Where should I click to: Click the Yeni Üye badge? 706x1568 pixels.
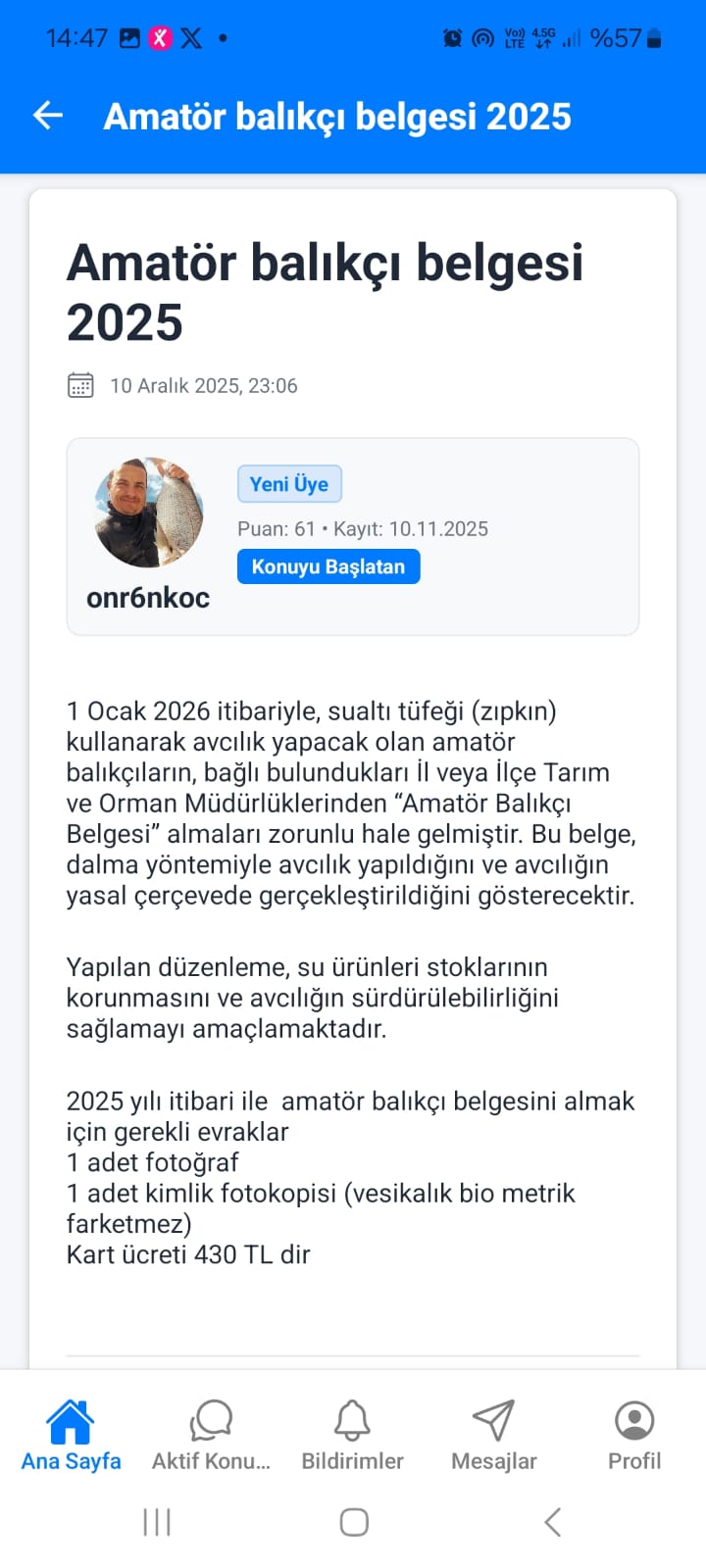click(x=289, y=483)
